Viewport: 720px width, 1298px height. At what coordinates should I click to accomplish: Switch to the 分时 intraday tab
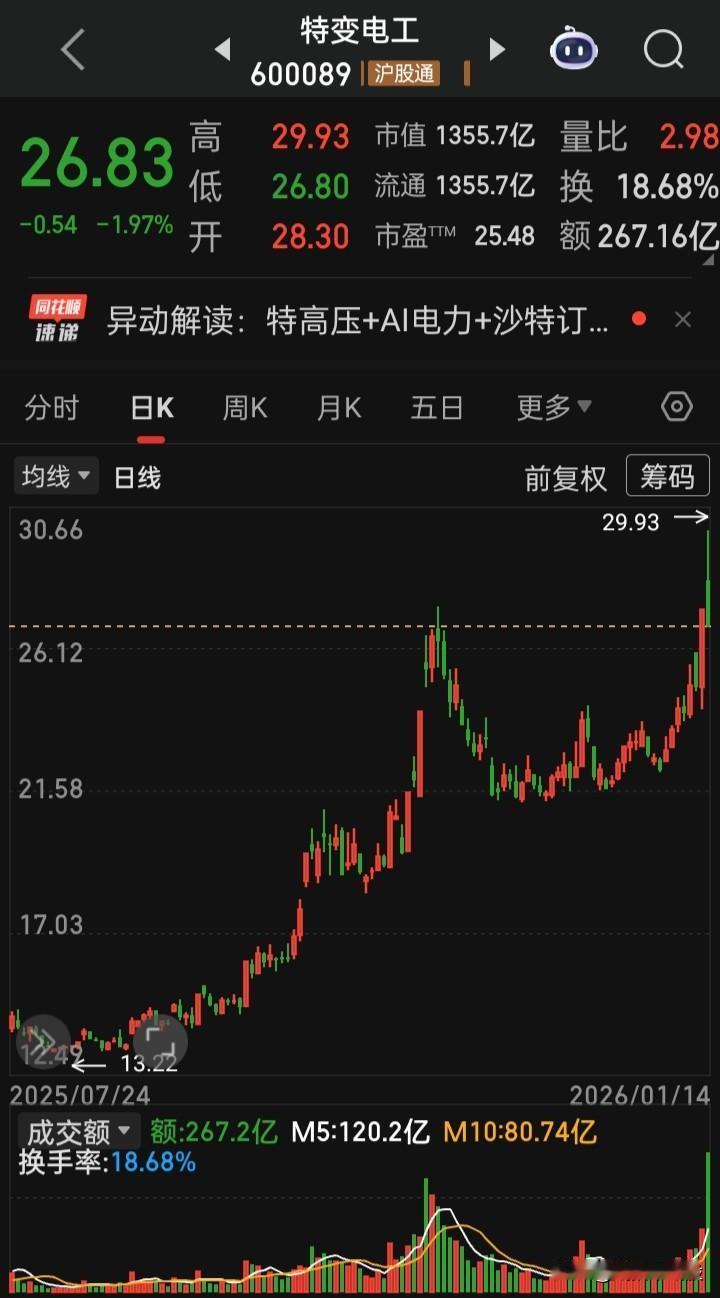pos(52,407)
